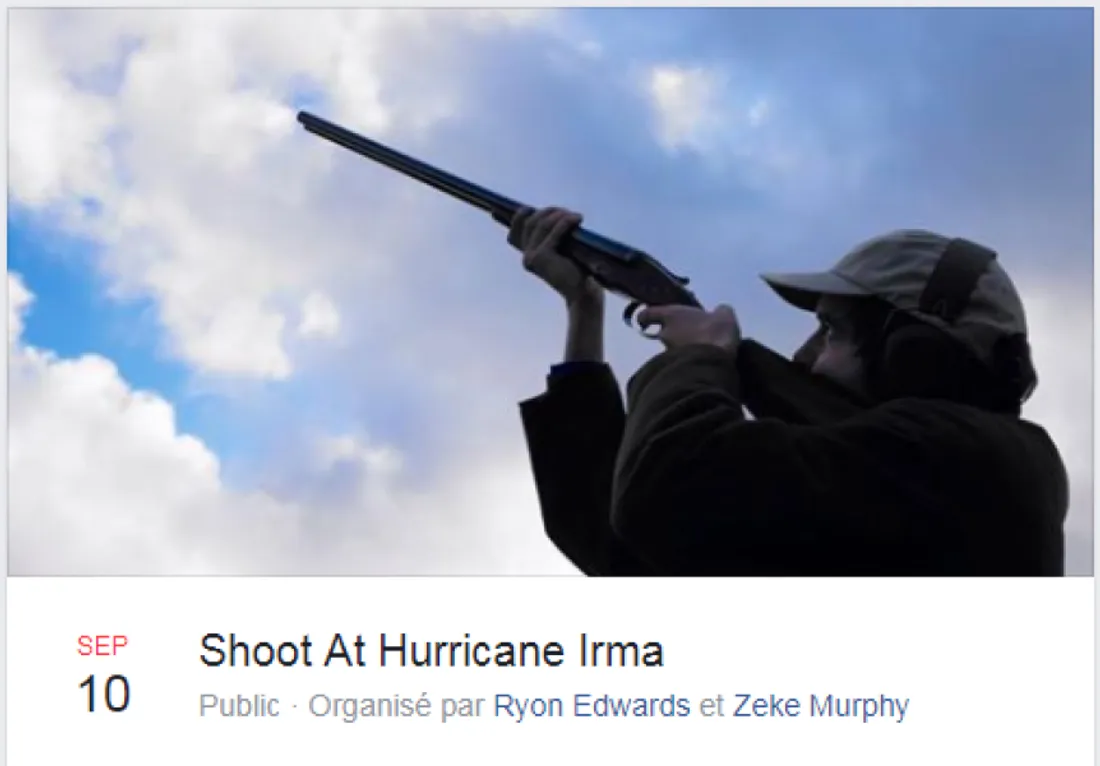
Task: Open Ryon Edwards' organizer profile
Action: pyautogui.click(x=592, y=707)
